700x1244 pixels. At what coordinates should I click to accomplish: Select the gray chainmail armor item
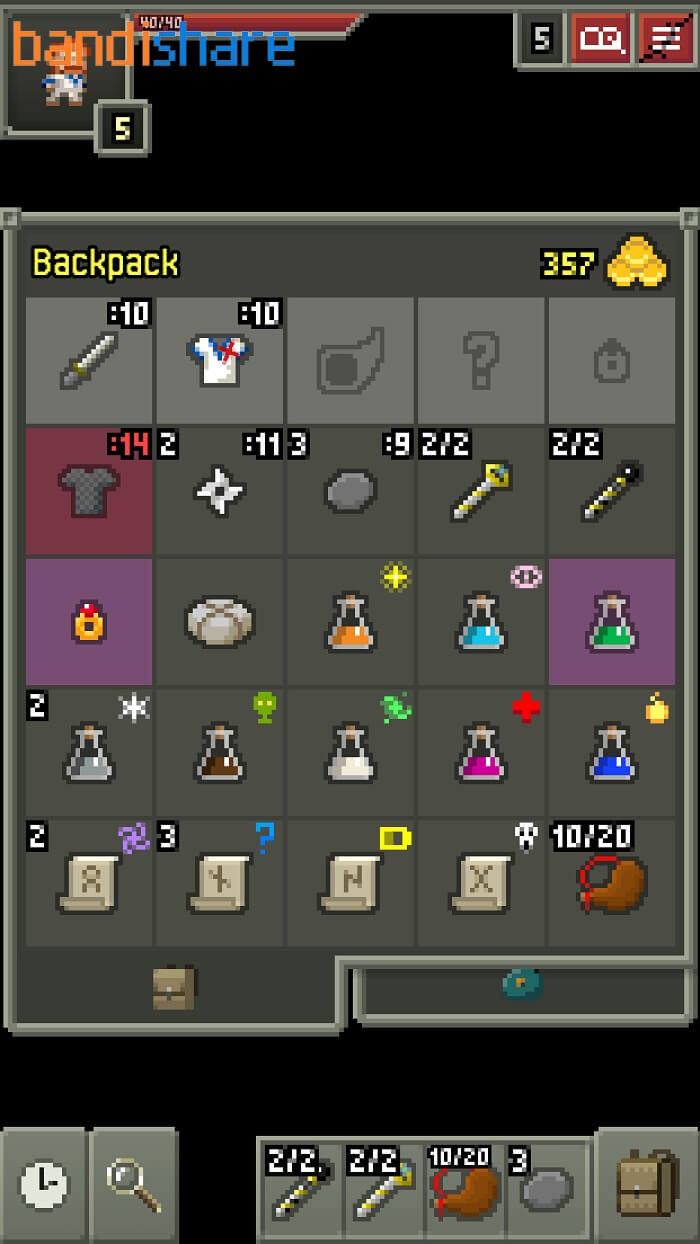tap(89, 491)
